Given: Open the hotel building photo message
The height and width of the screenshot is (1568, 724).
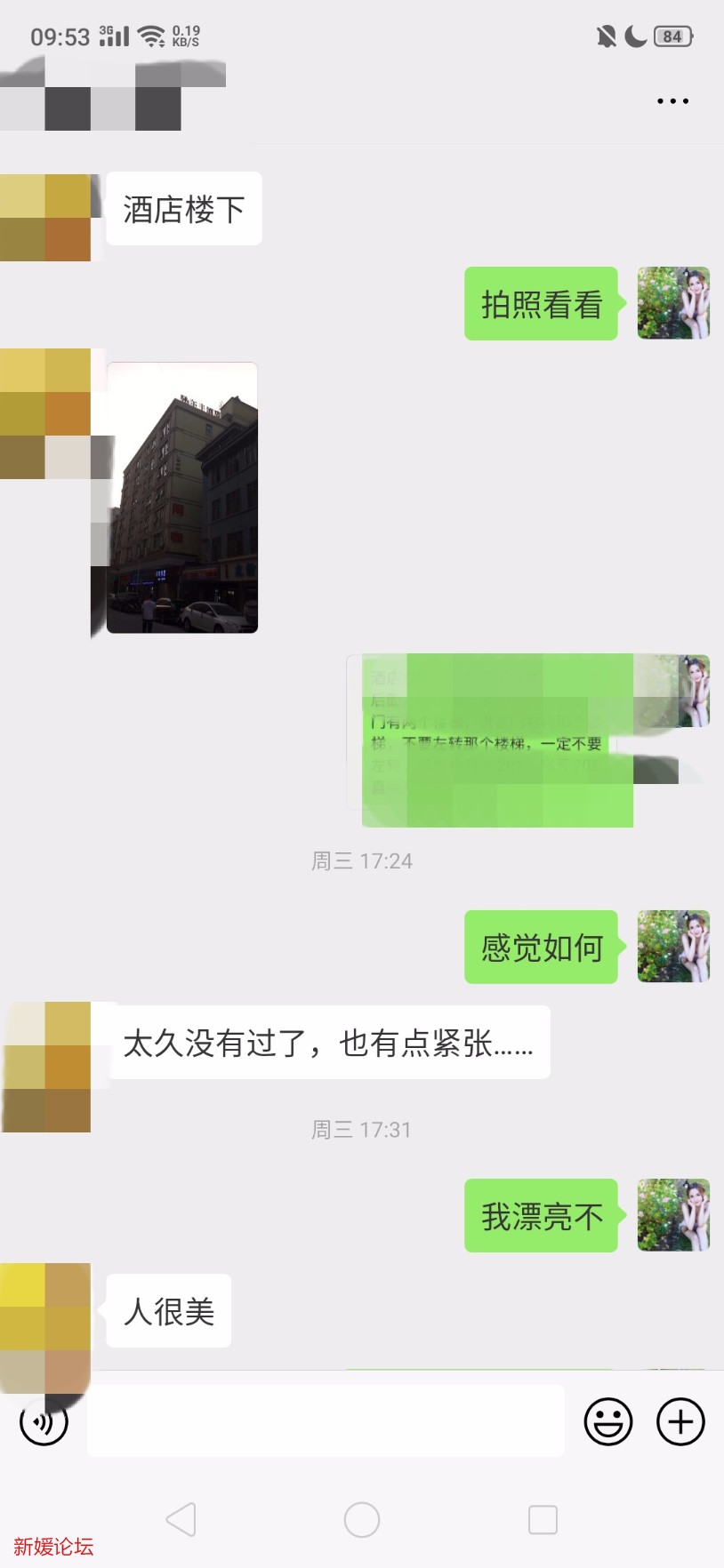Looking at the screenshot, I should (x=182, y=498).
